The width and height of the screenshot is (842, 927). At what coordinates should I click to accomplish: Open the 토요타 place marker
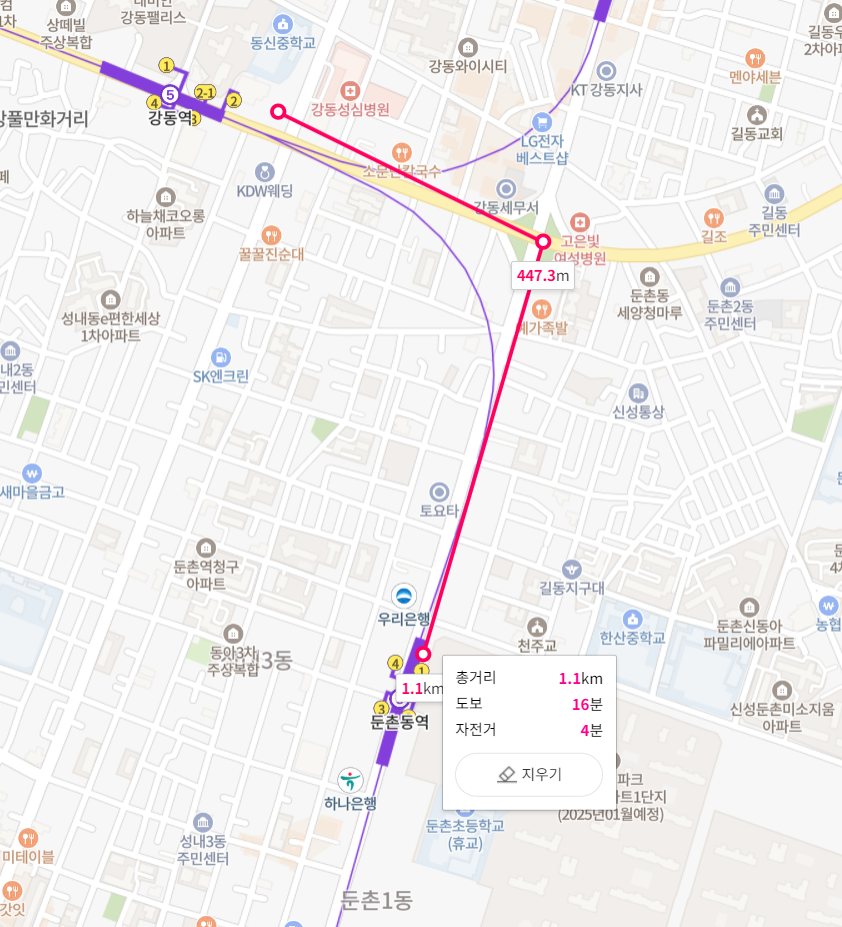[x=439, y=491]
